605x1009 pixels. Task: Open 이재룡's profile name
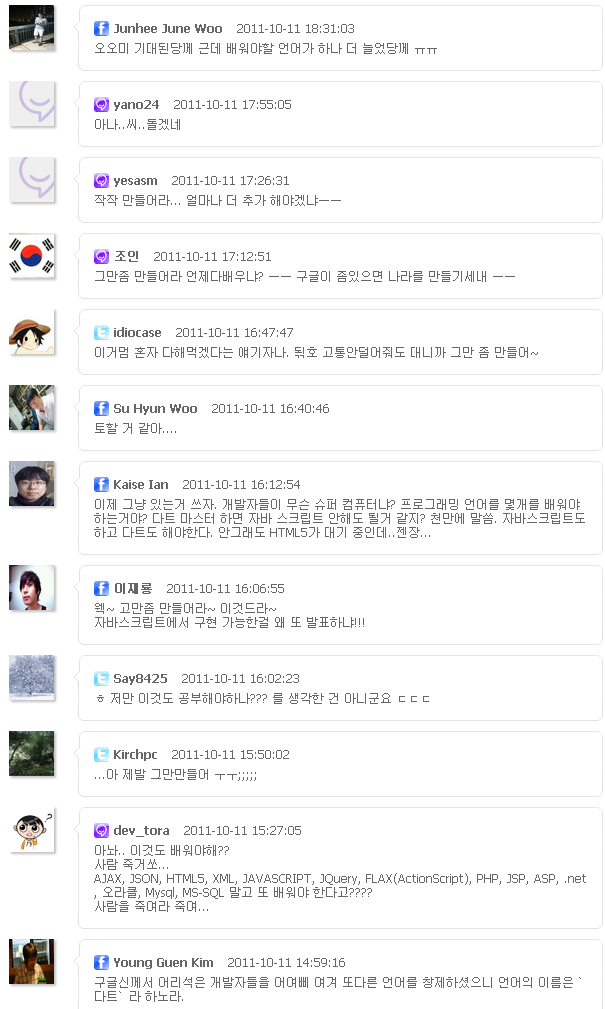133,588
